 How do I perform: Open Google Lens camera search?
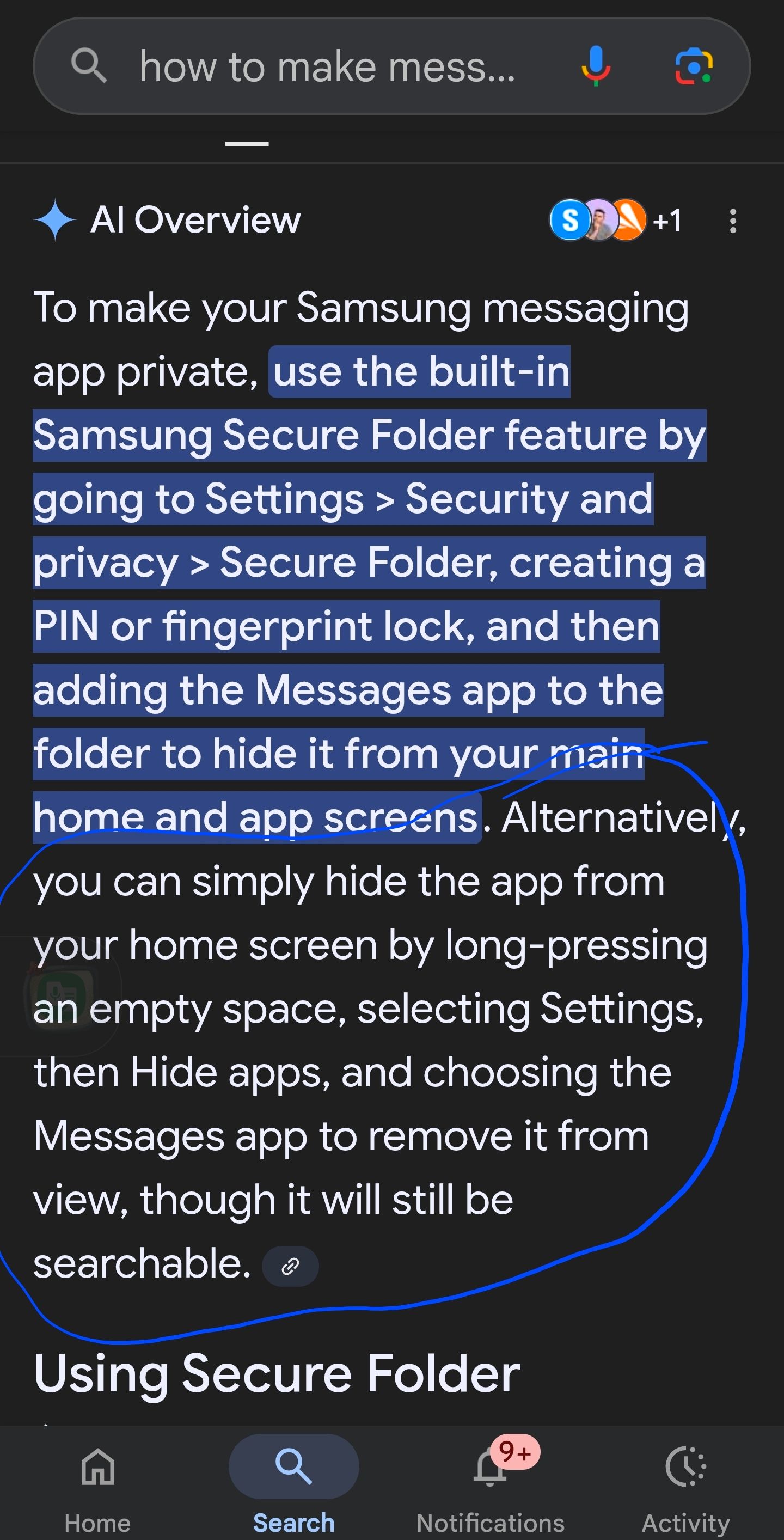click(693, 66)
